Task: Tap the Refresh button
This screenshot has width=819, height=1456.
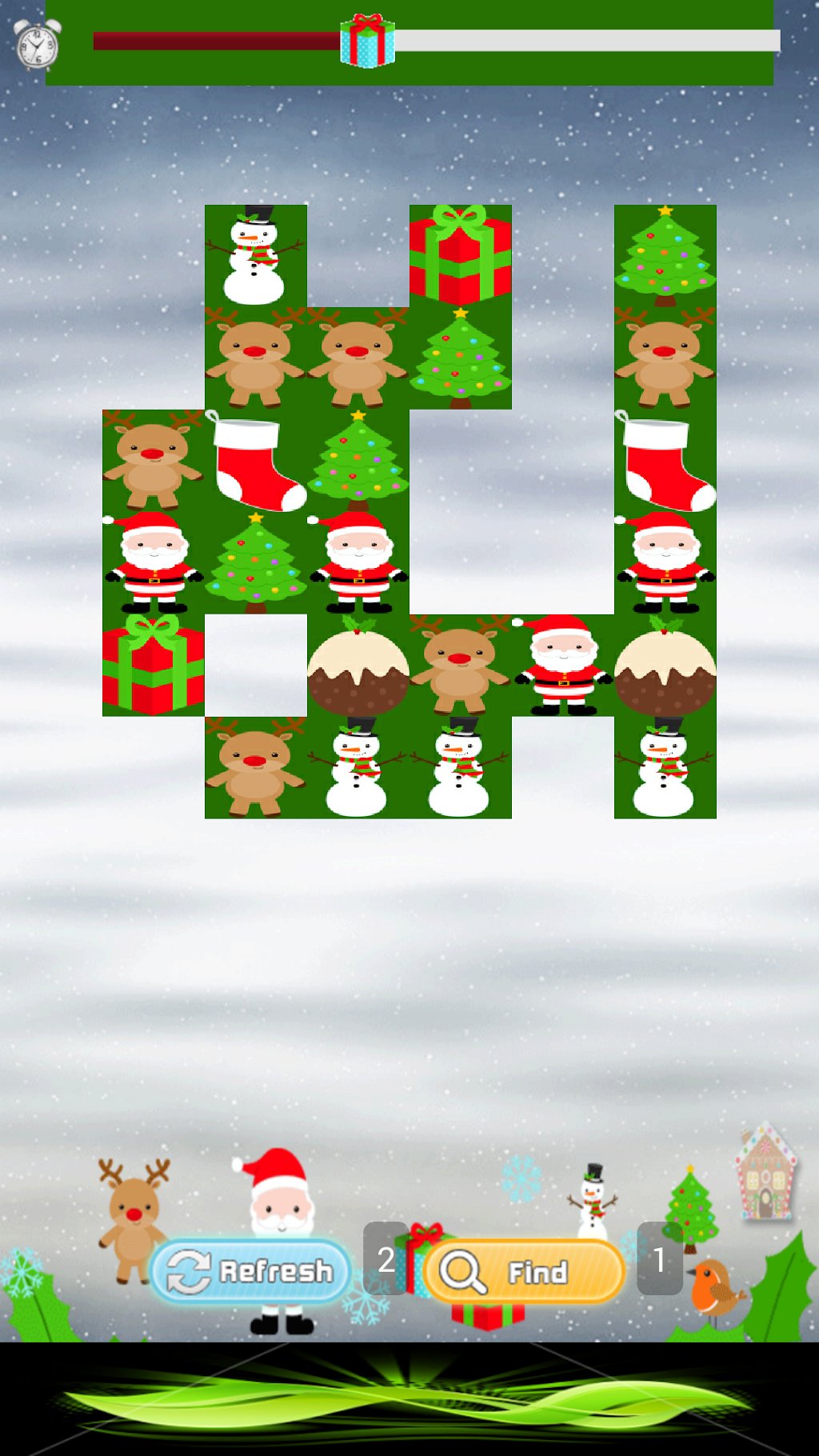Action: pos(250,1270)
